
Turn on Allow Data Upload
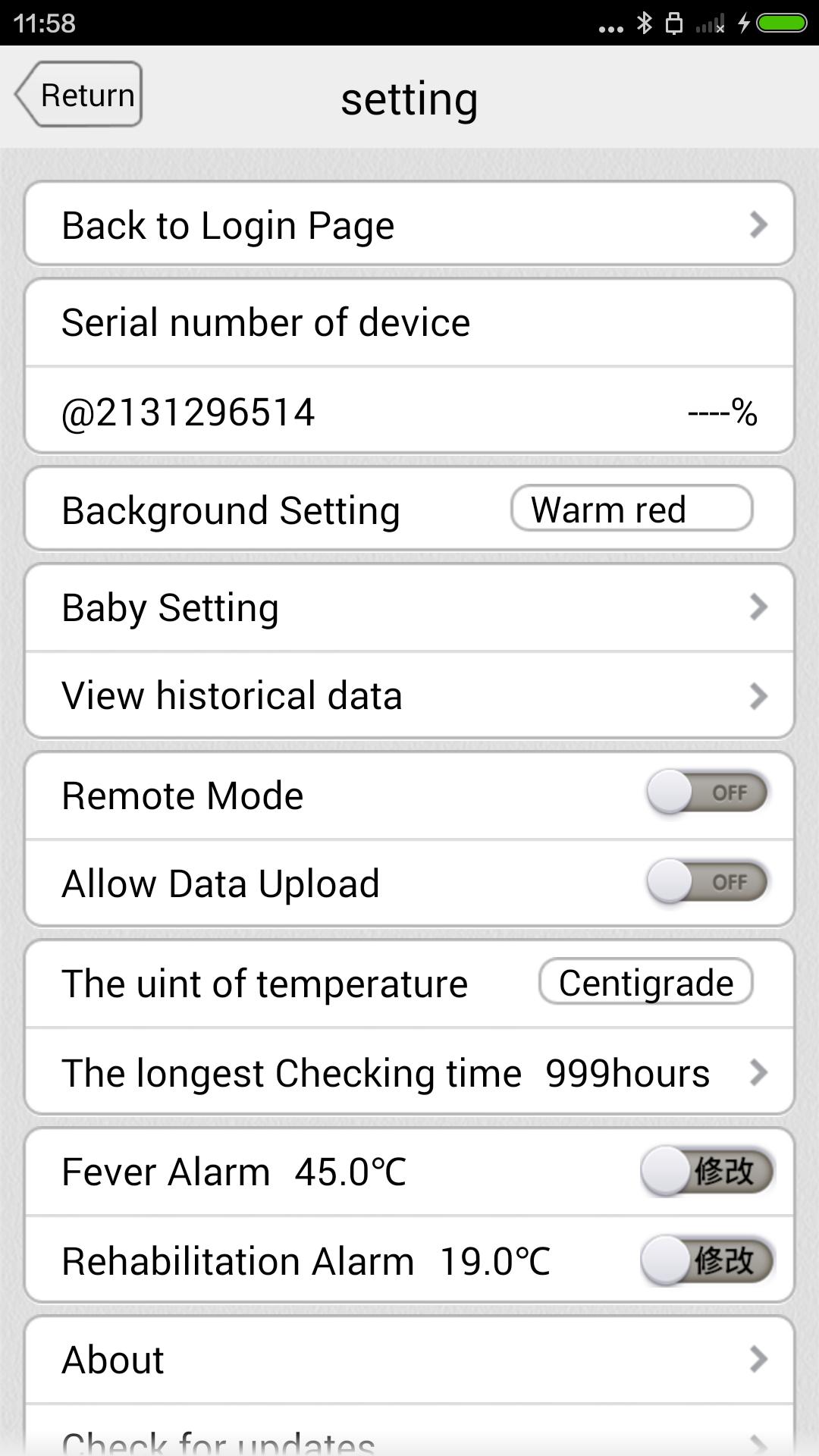click(707, 882)
